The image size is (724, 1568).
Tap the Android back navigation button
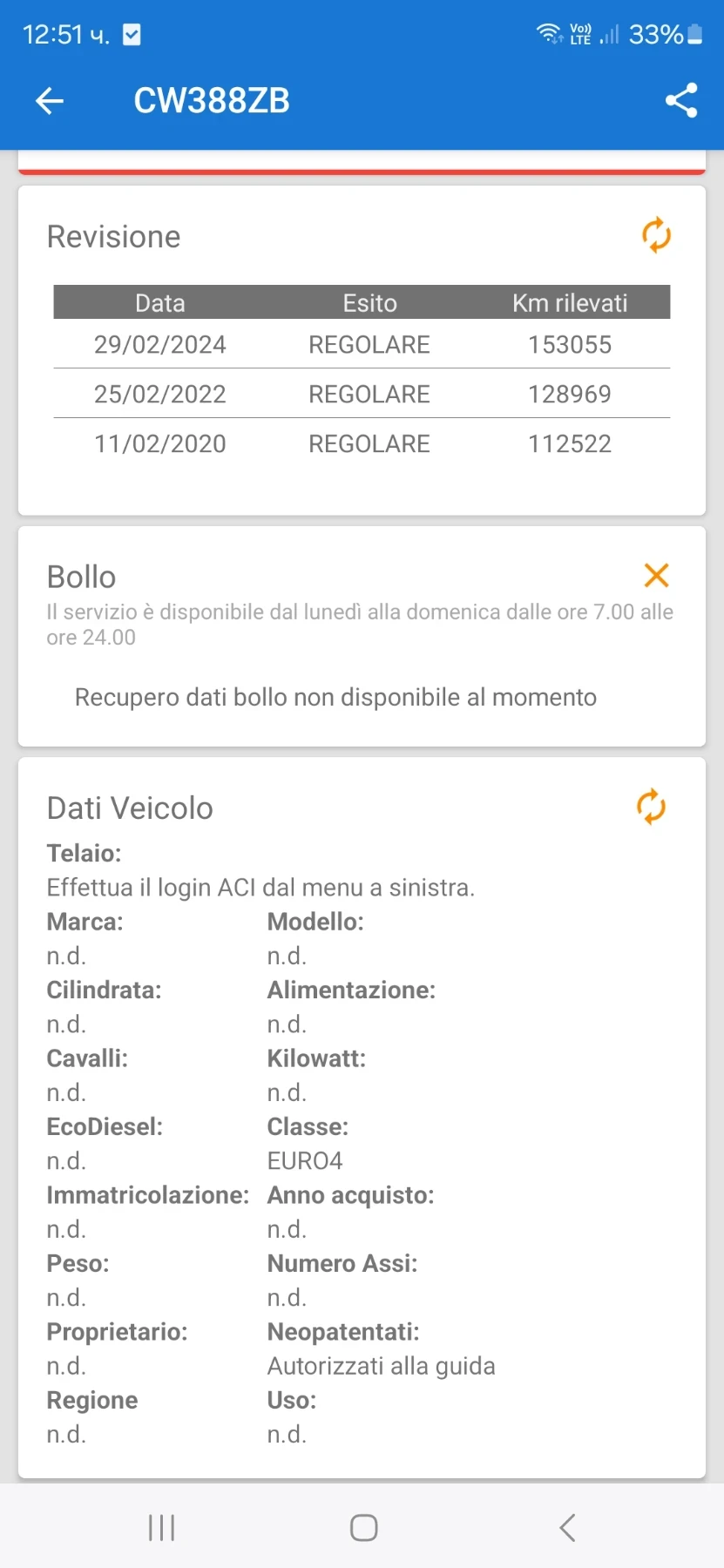coord(566,1526)
